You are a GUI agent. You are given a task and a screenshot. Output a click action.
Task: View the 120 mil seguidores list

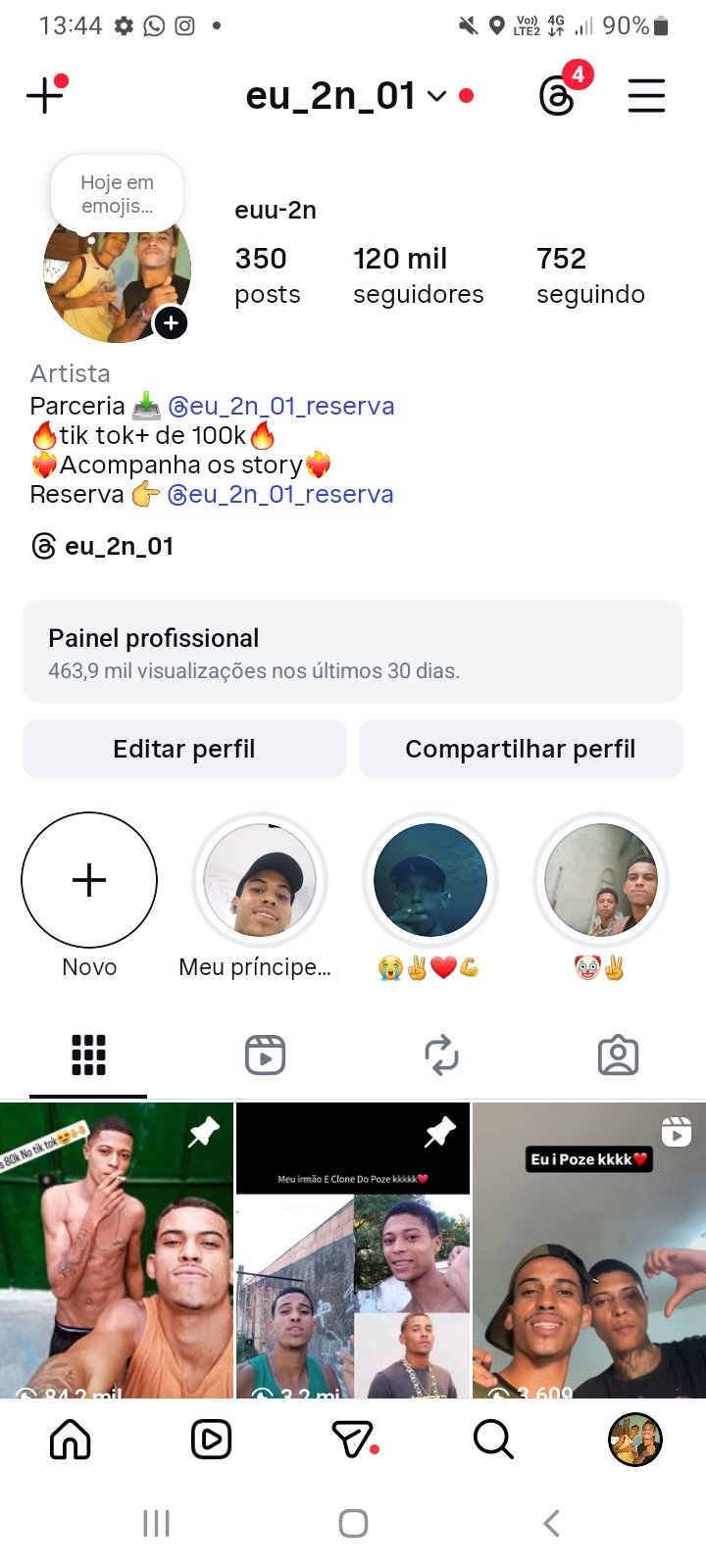tap(418, 274)
